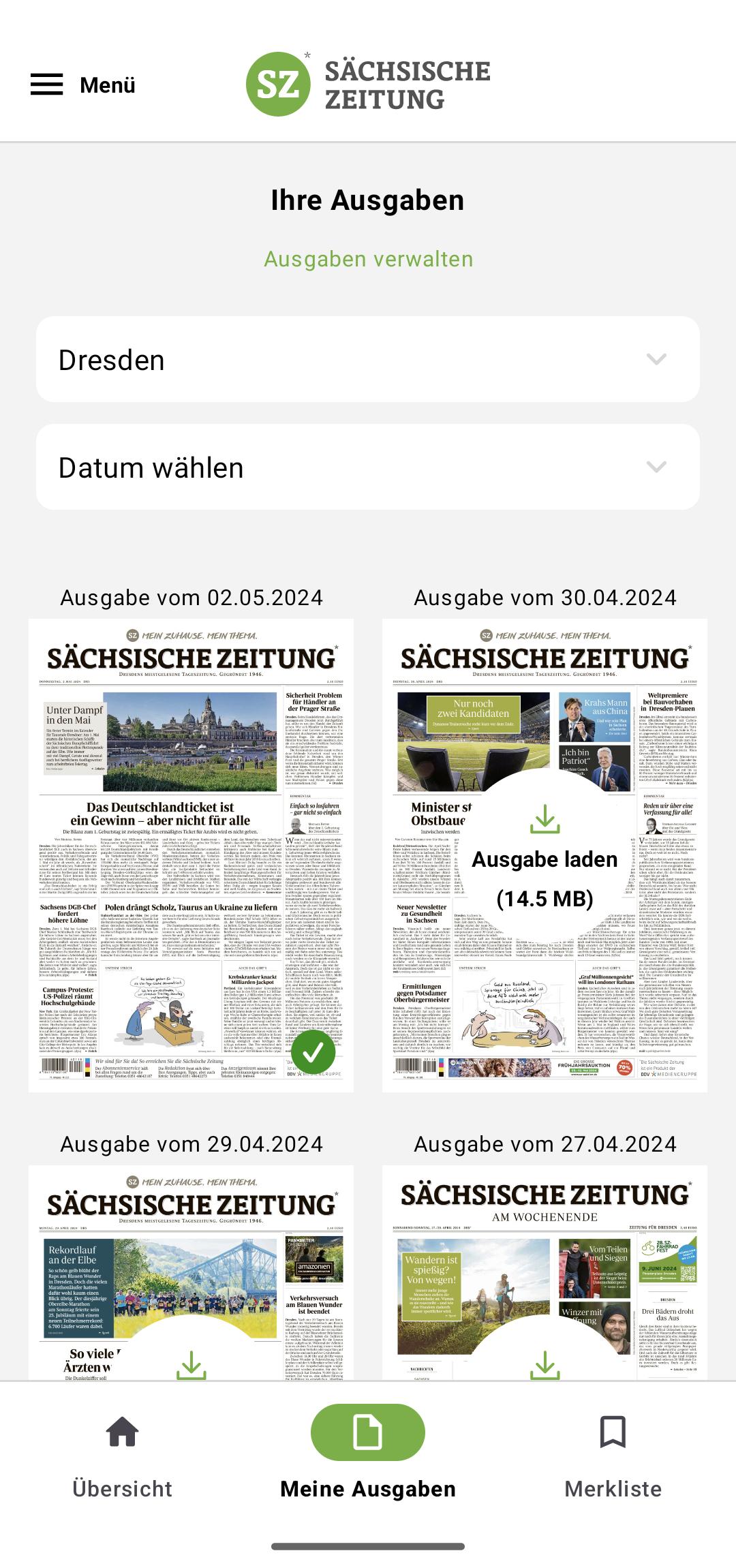Switch to the Übersicht tab
The width and height of the screenshot is (736, 1568).
(x=123, y=1457)
